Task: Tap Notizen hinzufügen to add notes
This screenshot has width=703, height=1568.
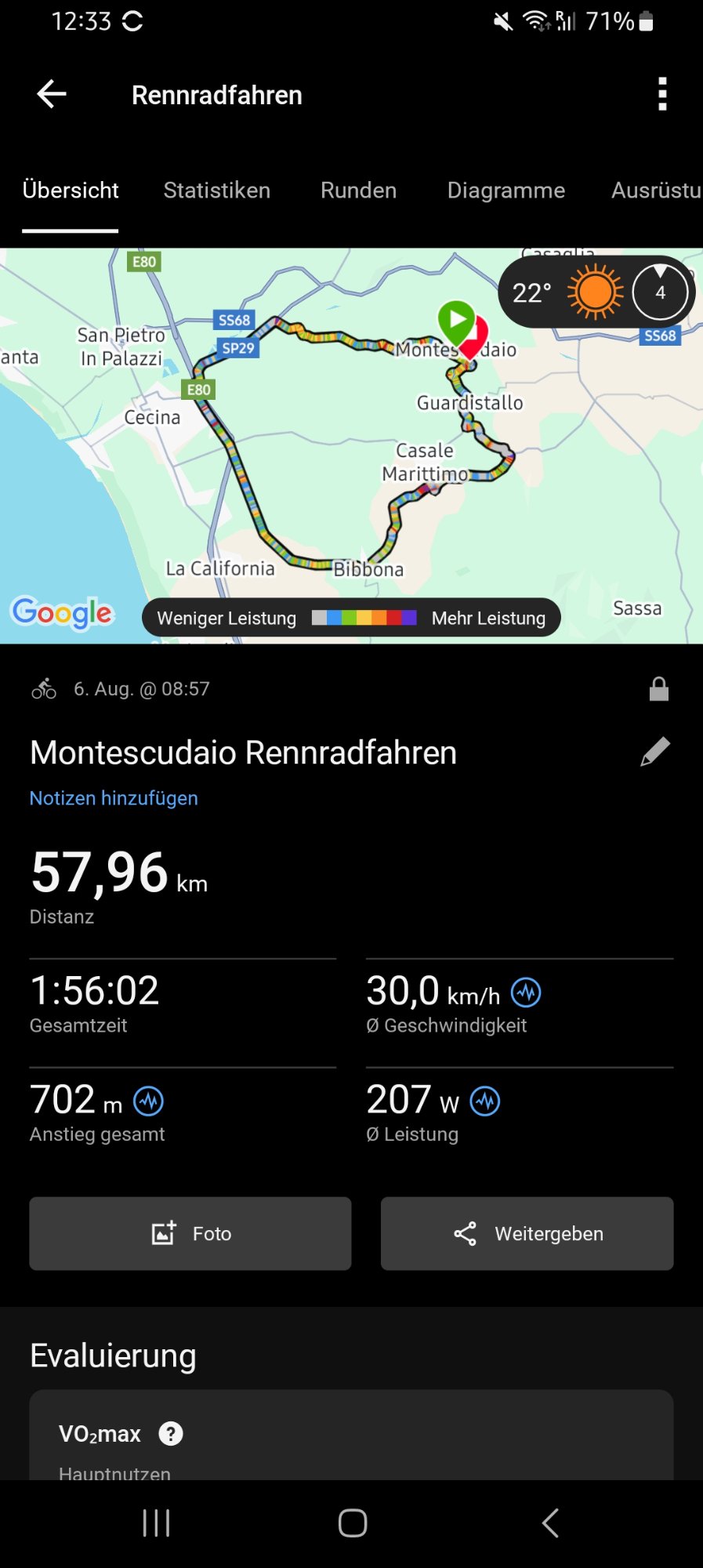Action: point(114,798)
